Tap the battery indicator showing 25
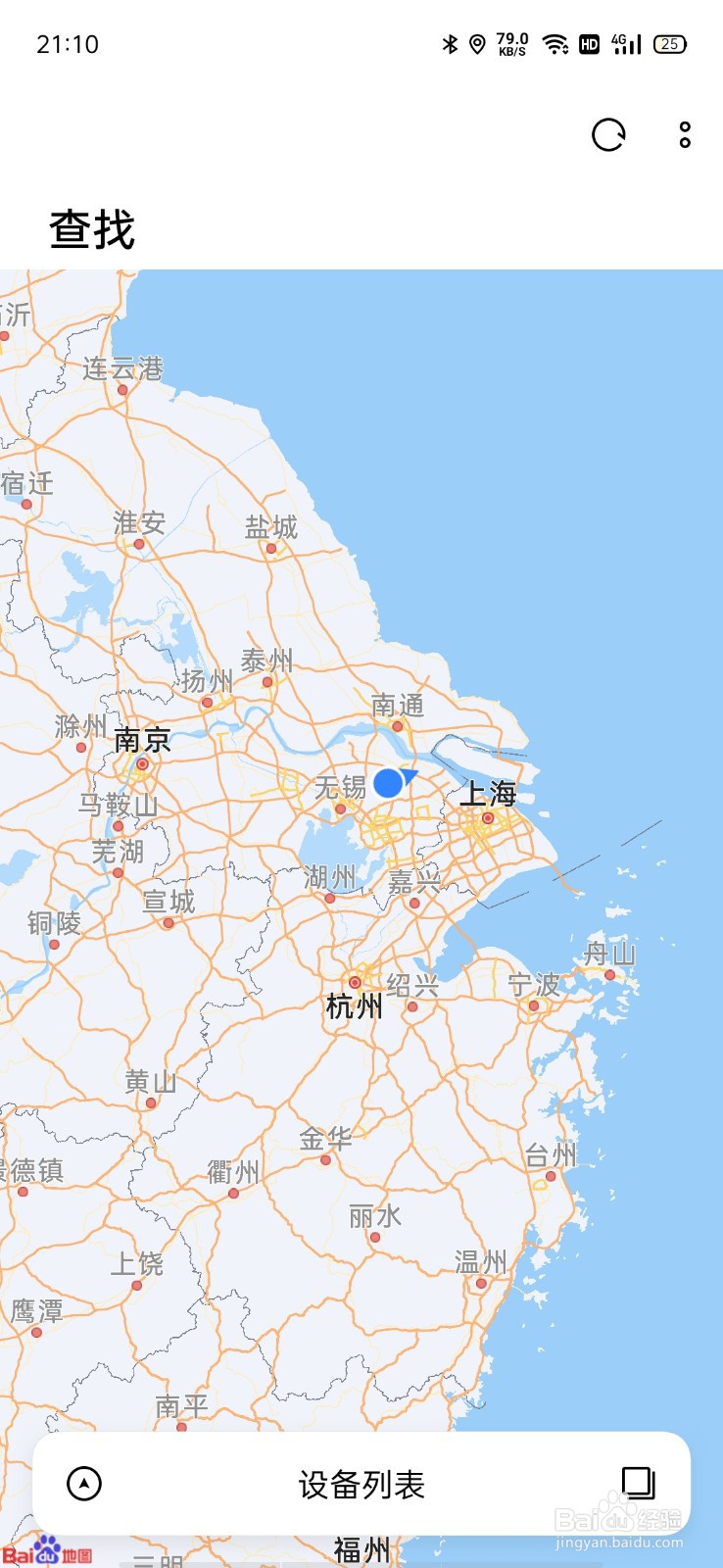The width and height of the screenshot is (723, 1568). (x=670, y=44)
